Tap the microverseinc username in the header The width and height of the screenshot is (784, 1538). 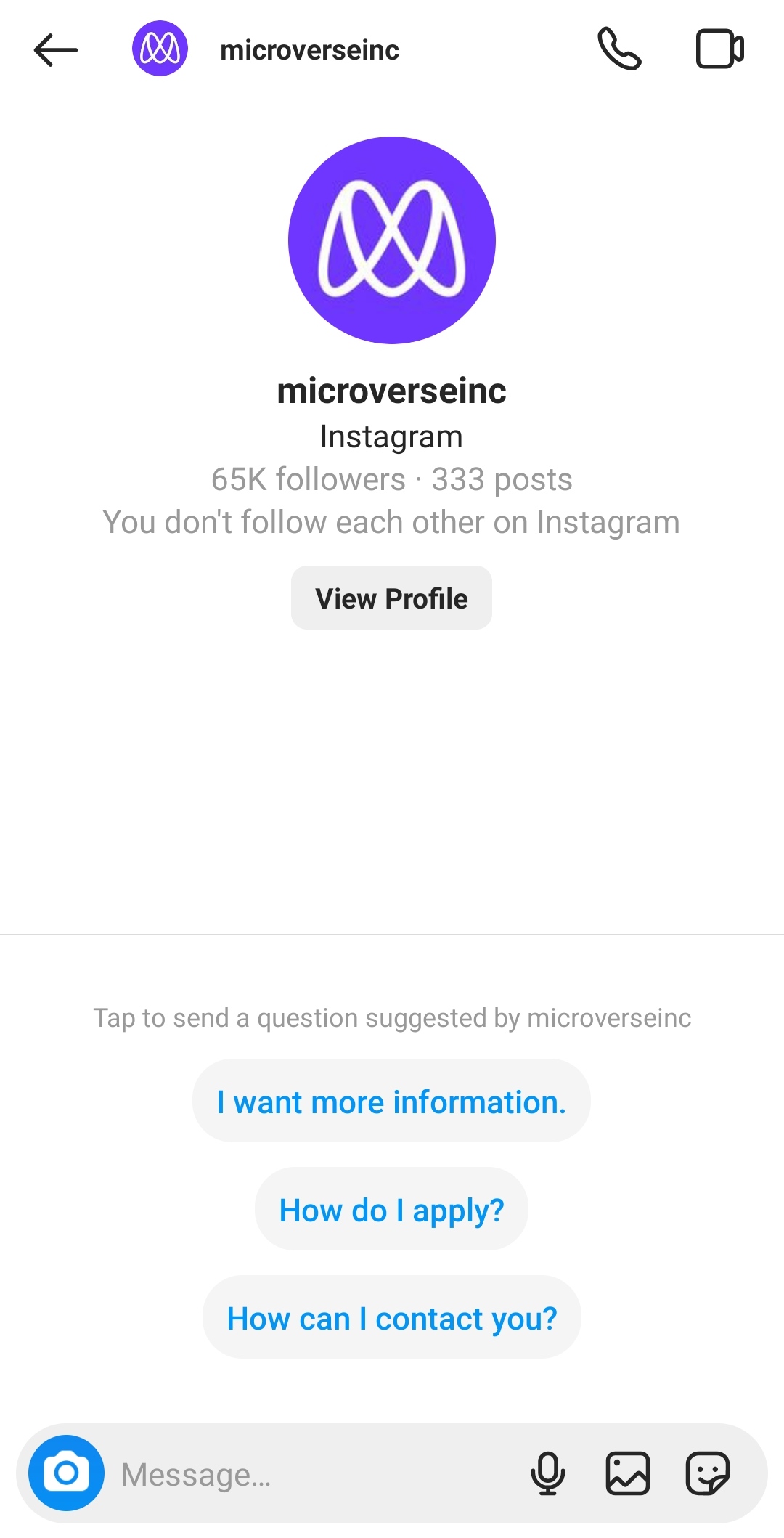pos(309,50)
